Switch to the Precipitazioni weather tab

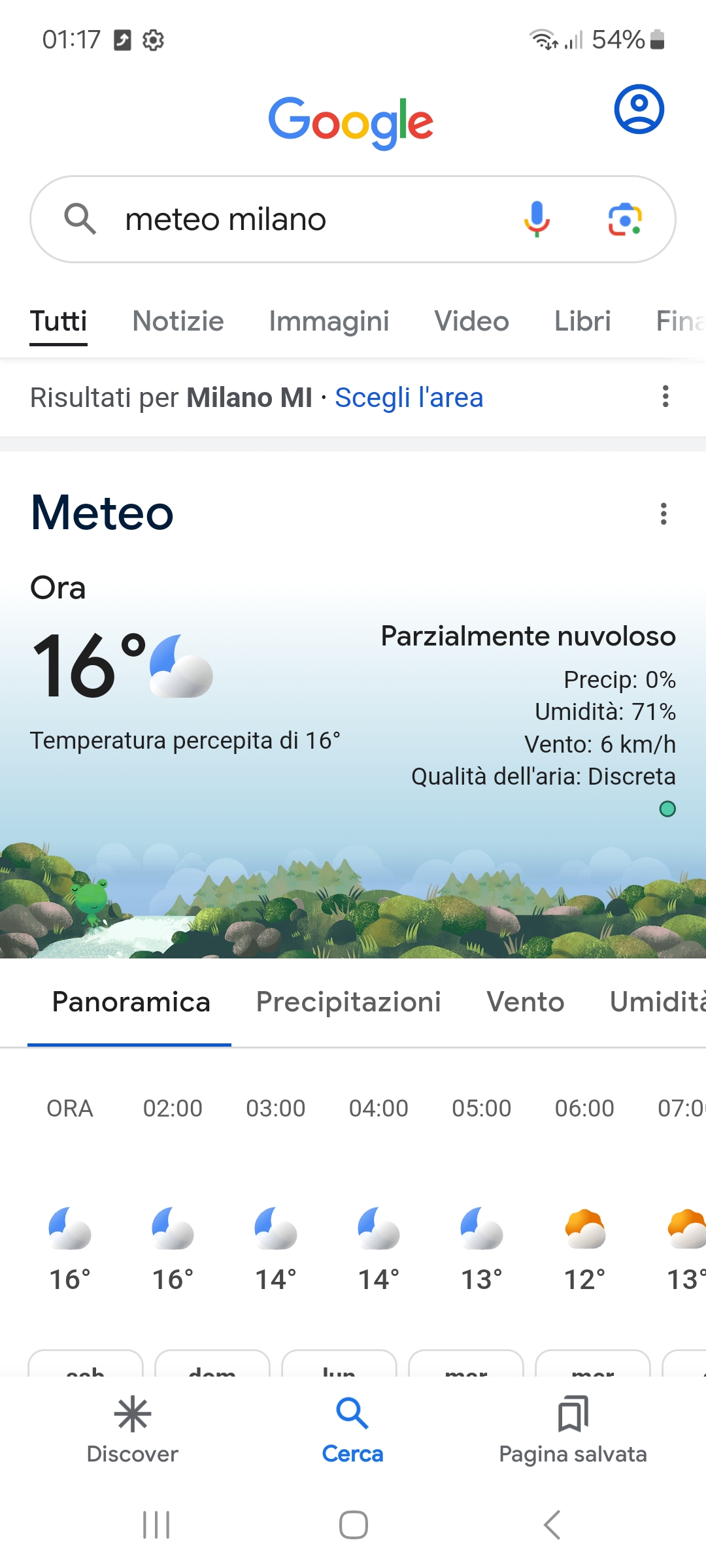348,1002
